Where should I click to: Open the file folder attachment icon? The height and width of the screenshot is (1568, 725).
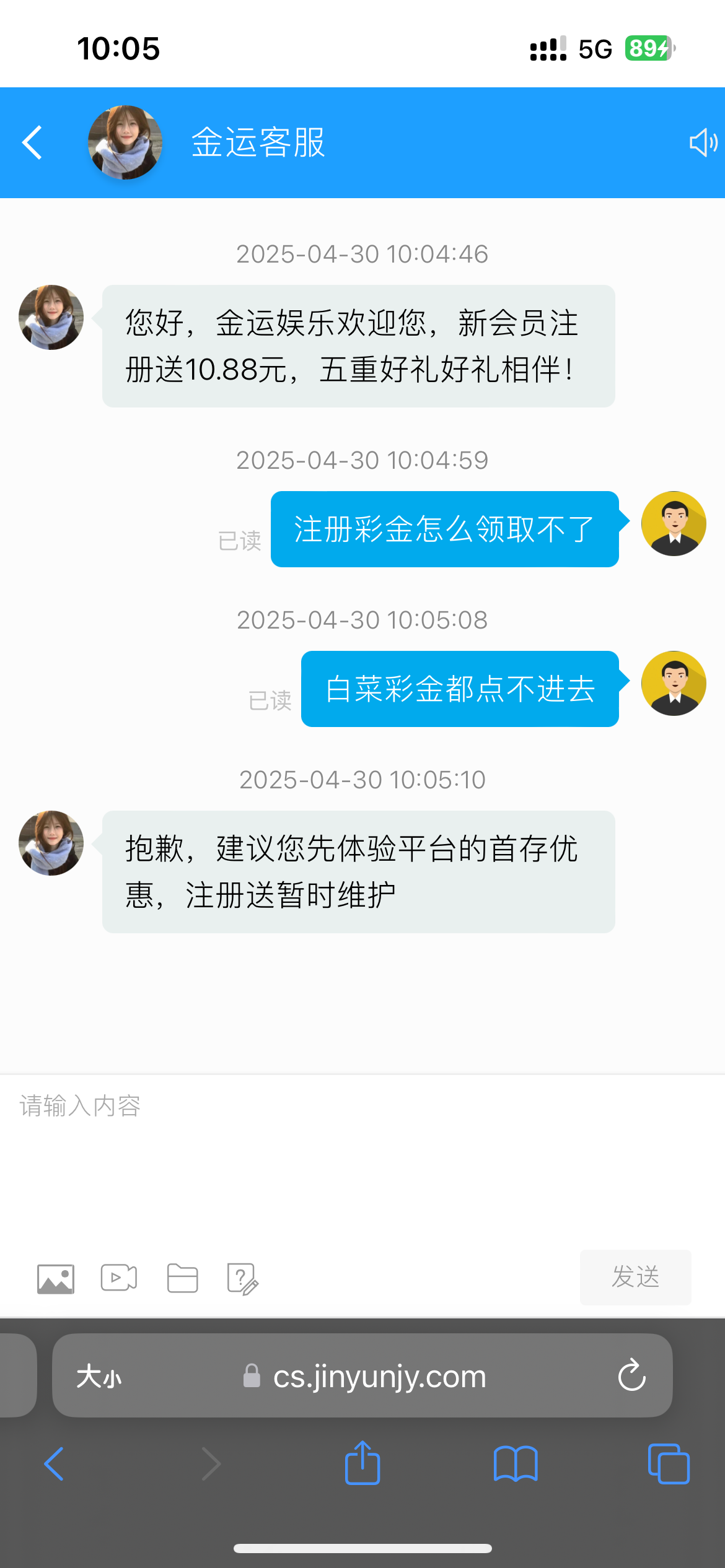point(182,1278)
